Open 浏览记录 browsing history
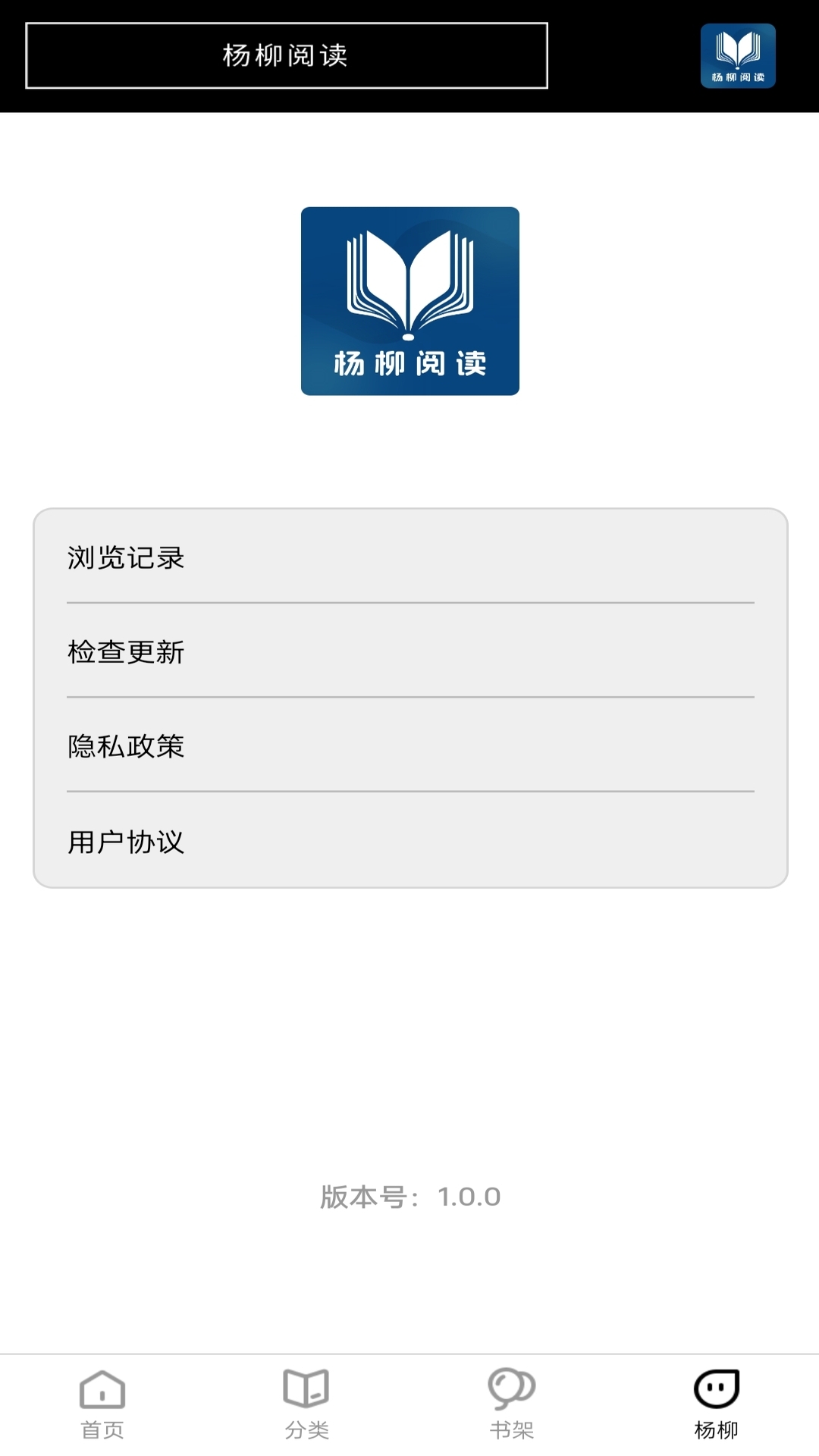This screenshot has width=819, height=1456. [x=409, y=557]
